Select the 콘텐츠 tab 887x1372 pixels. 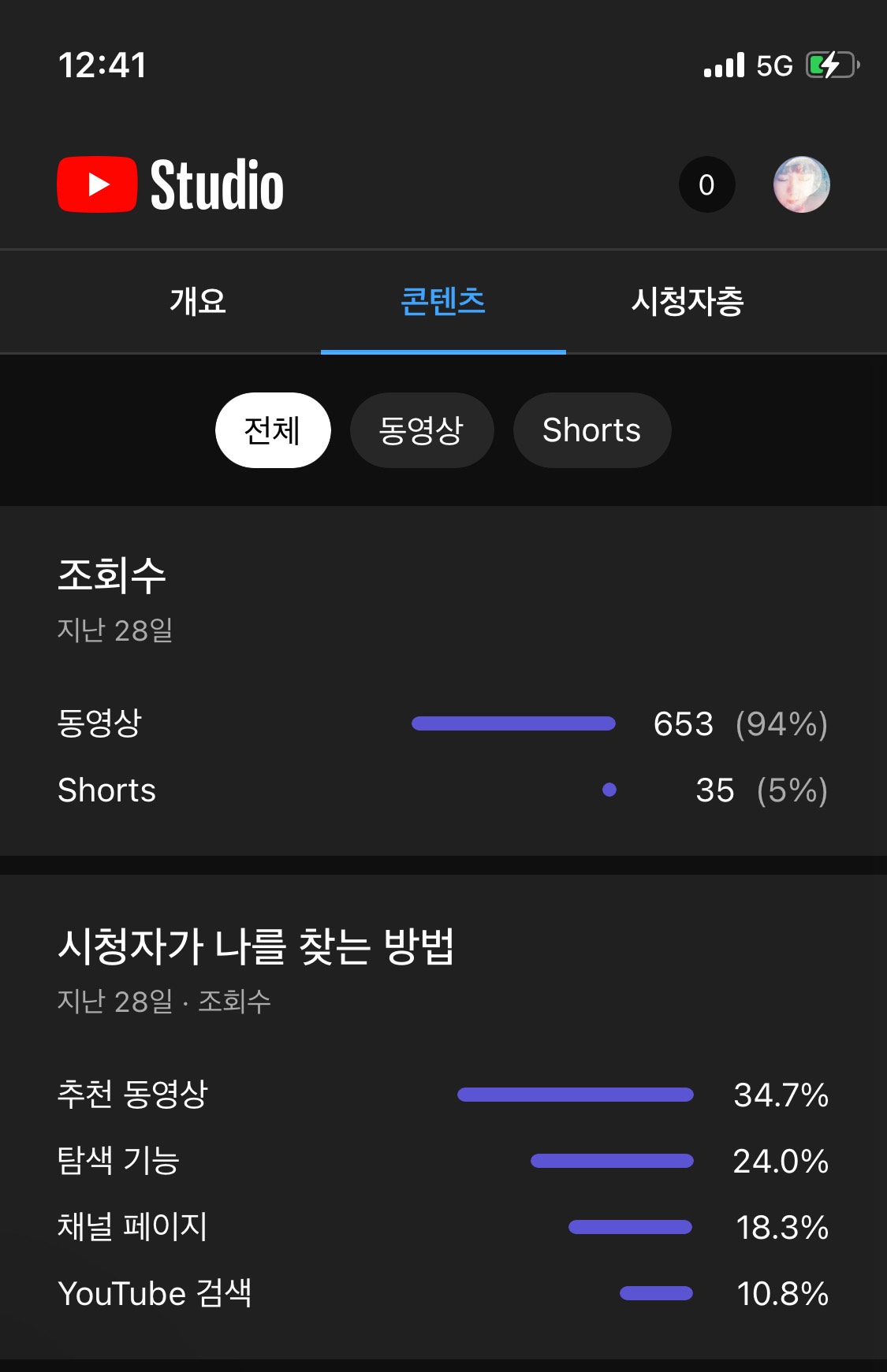tap(443, 301)
